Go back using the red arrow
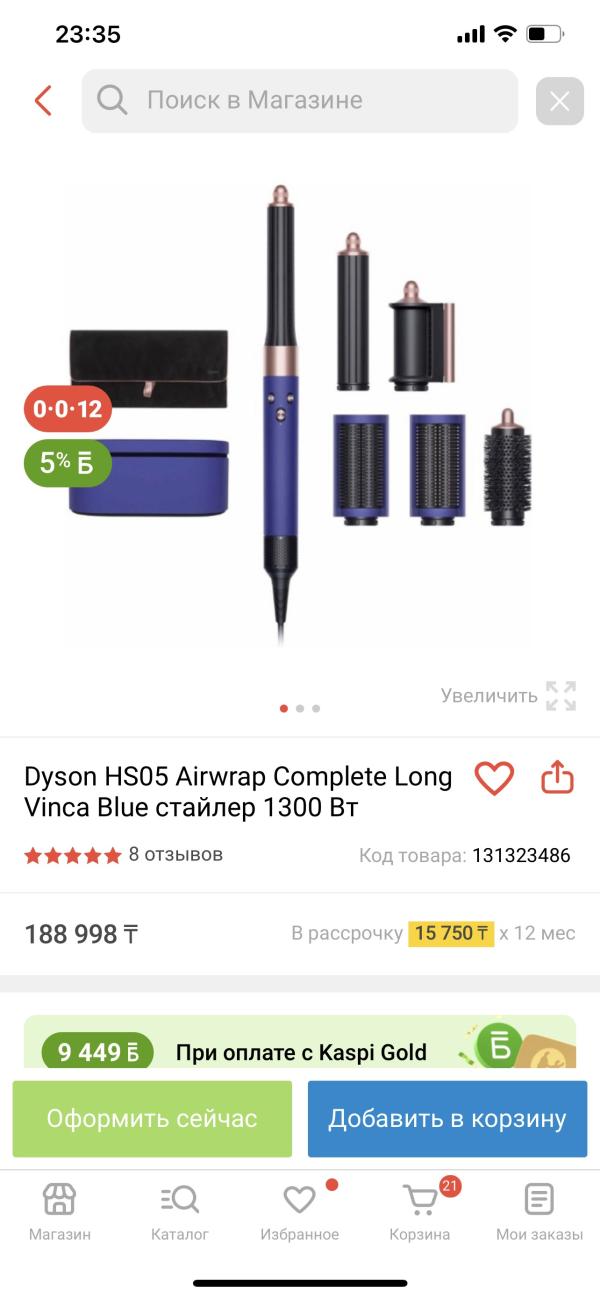The height and width of the screenshot is (1297, 600). 43,101
